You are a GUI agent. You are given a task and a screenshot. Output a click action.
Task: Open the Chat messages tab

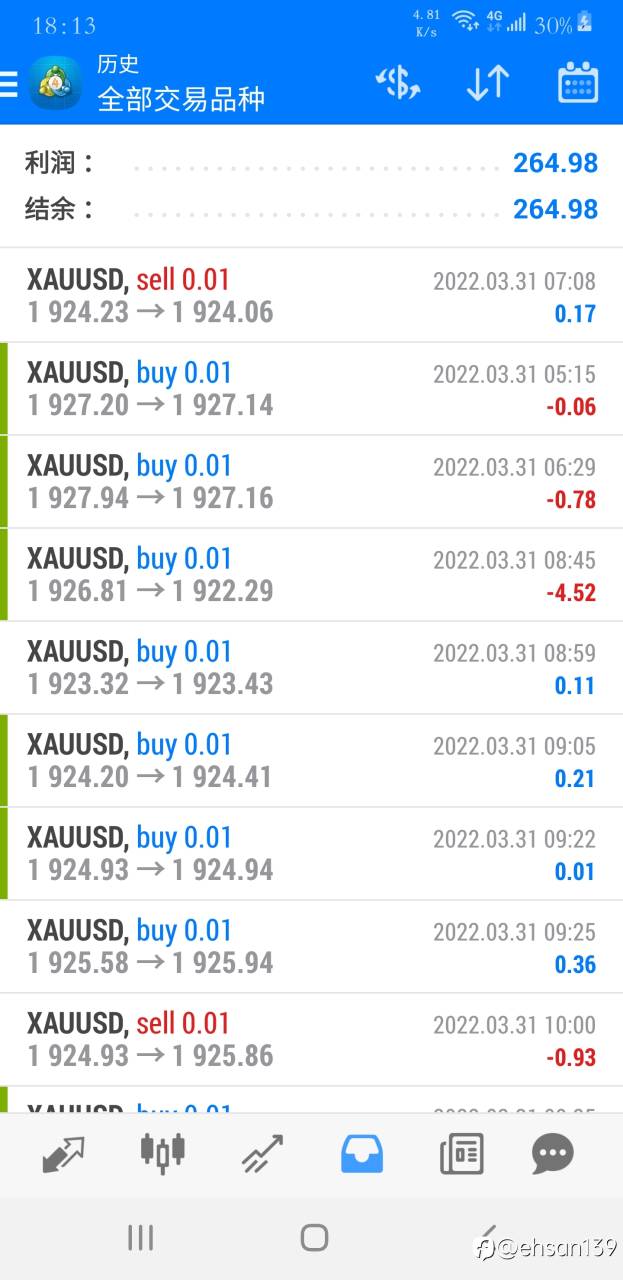(552, 1154)
